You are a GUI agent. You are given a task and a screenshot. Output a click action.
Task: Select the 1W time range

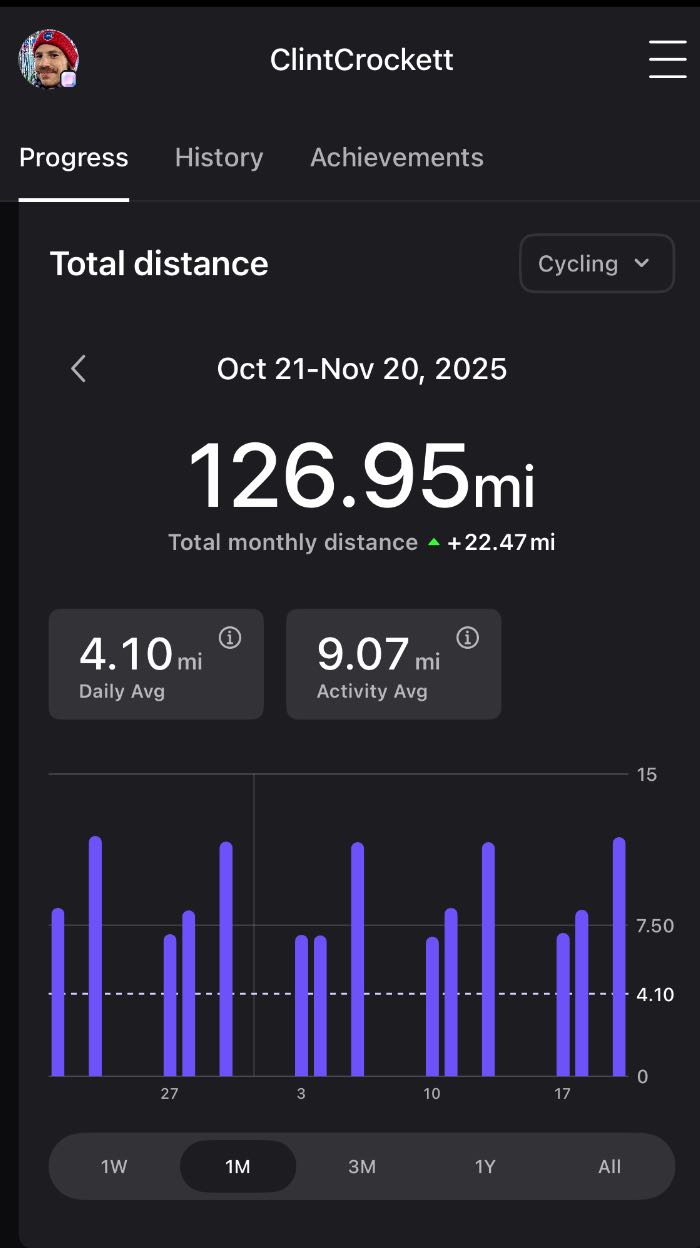[x=114, y=1166]
